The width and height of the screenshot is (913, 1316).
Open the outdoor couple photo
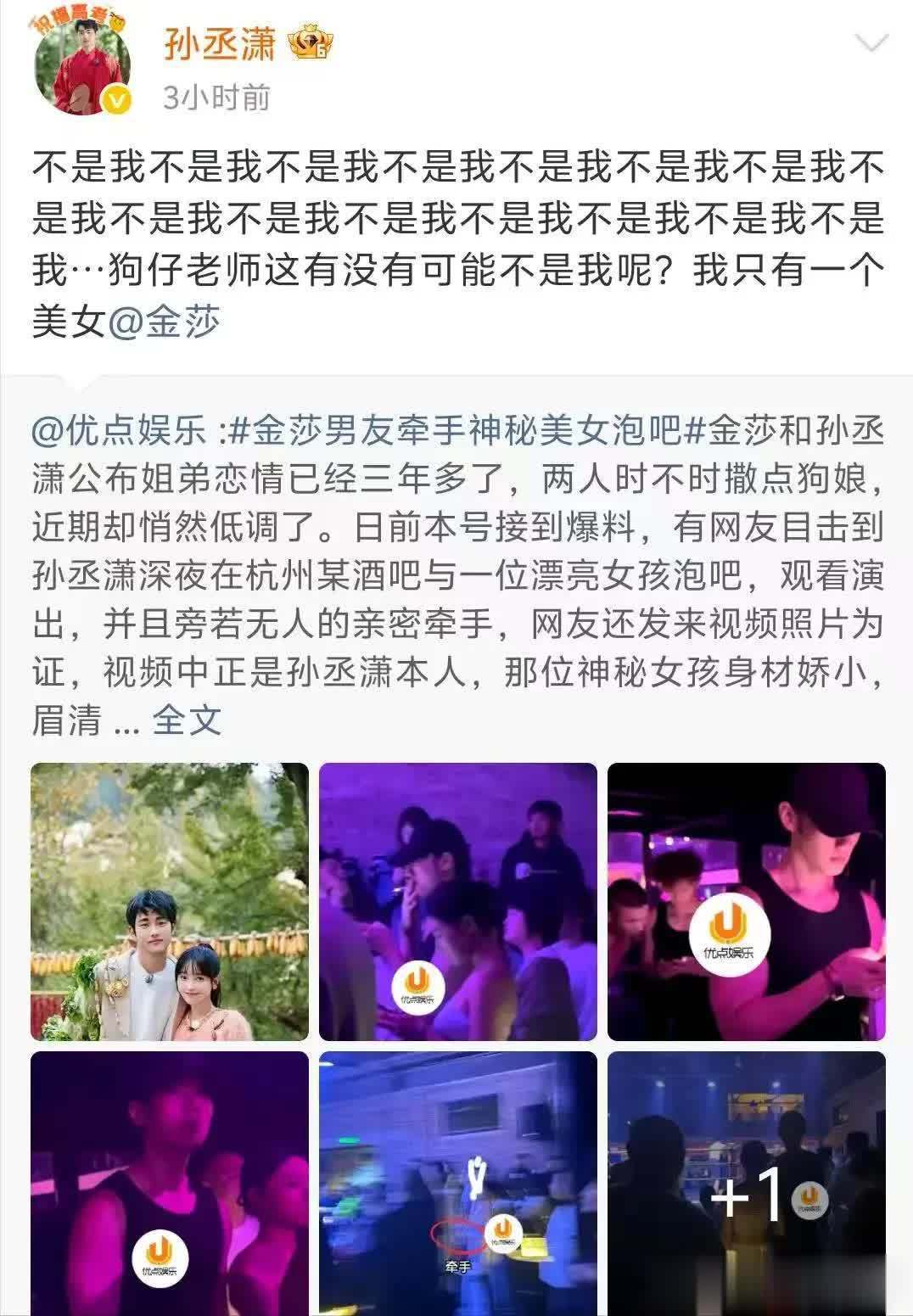(x=170, y=901)
